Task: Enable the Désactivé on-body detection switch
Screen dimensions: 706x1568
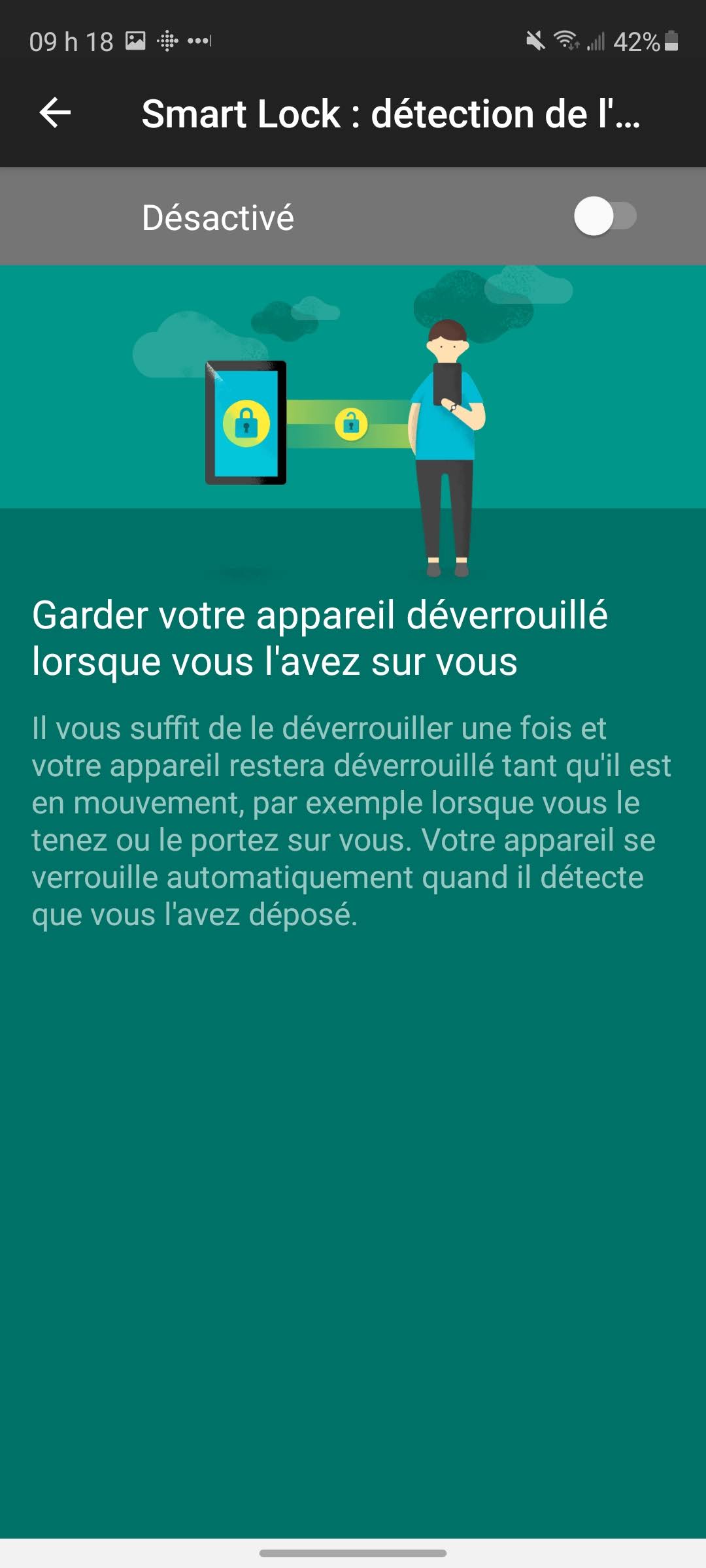Action: [605, 217]
